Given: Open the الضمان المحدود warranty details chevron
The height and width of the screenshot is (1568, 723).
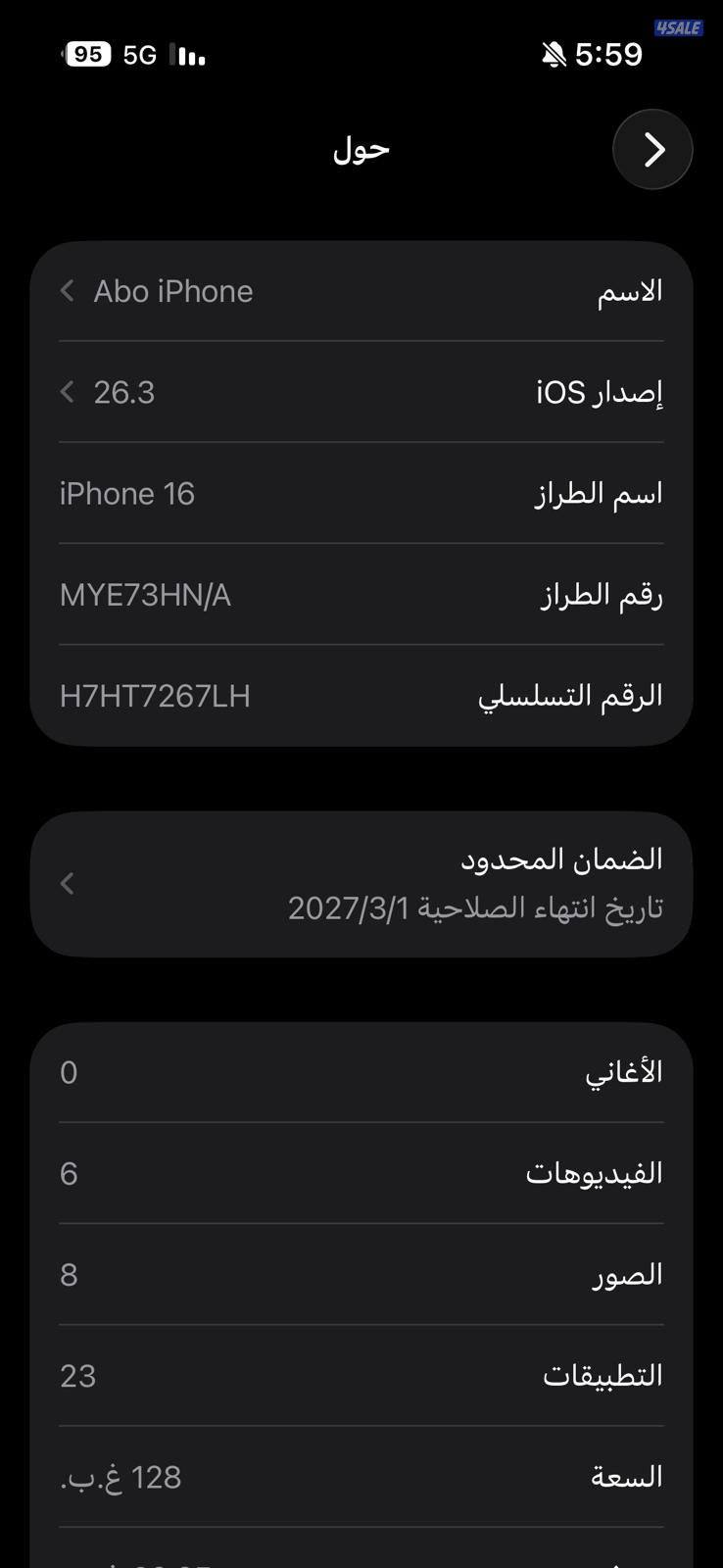Looking at the screenshot, I should click(x=66, y=883).
